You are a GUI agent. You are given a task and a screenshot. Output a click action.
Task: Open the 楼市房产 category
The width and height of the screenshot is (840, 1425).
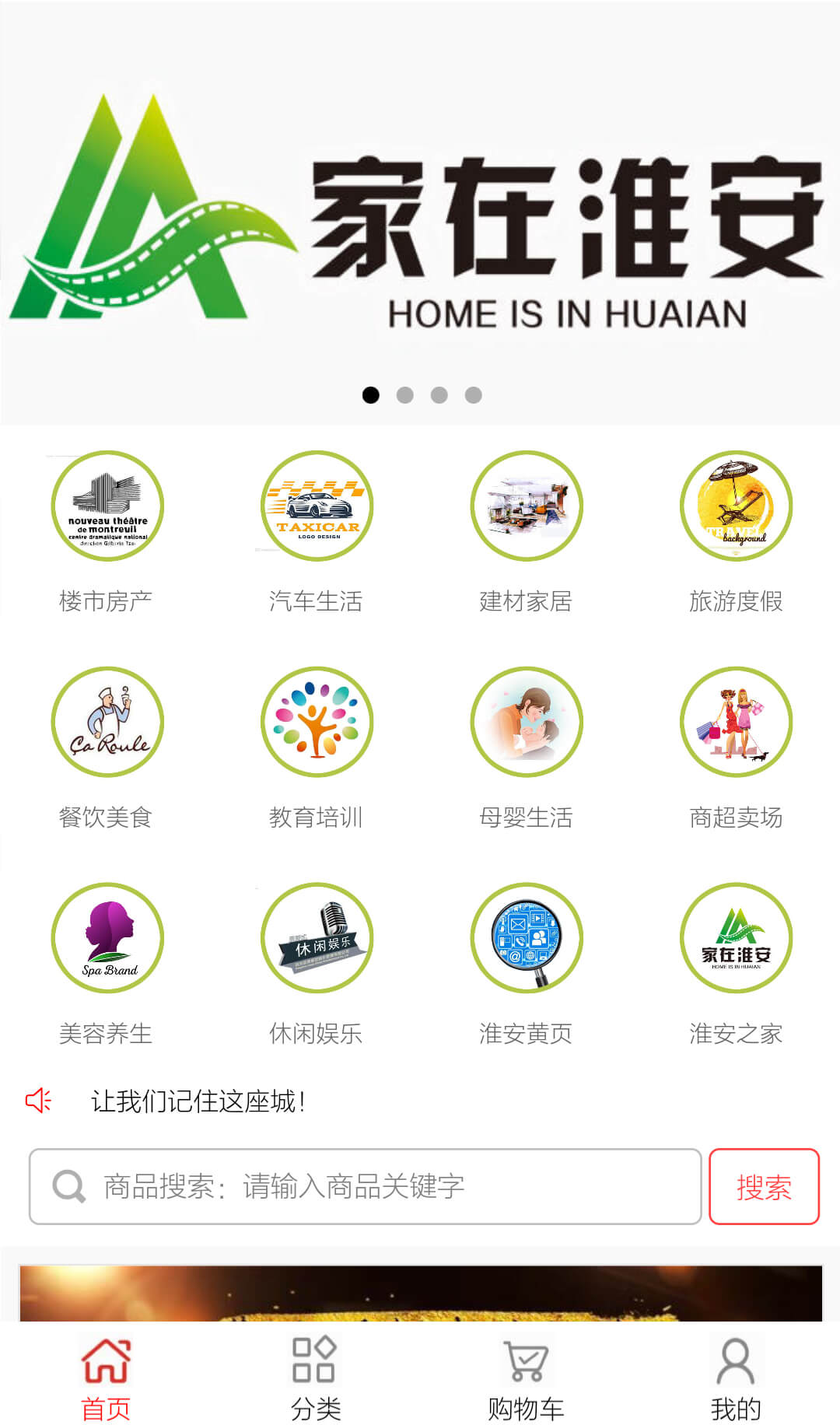click(x=107, y=506)
